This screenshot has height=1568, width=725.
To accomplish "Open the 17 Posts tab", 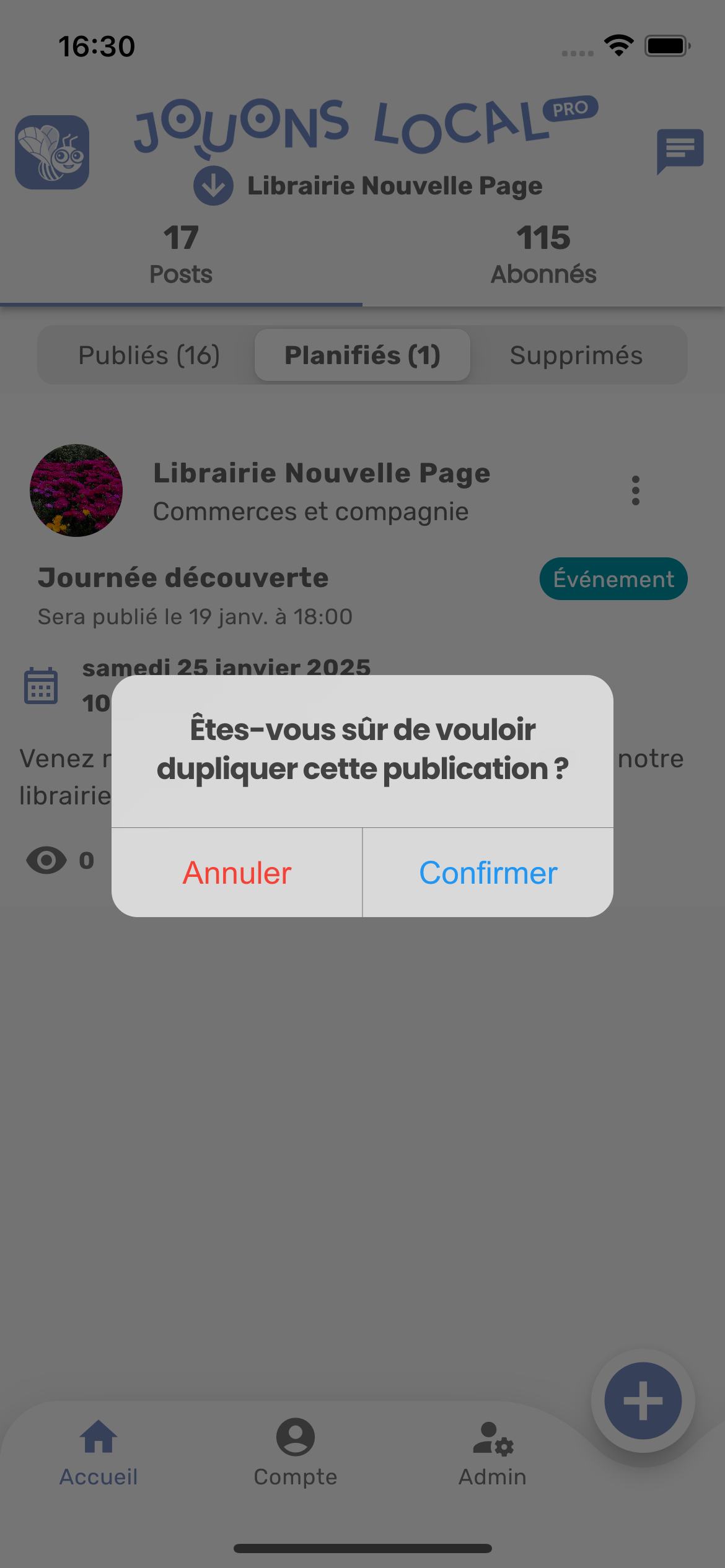I will click(181, 255).
